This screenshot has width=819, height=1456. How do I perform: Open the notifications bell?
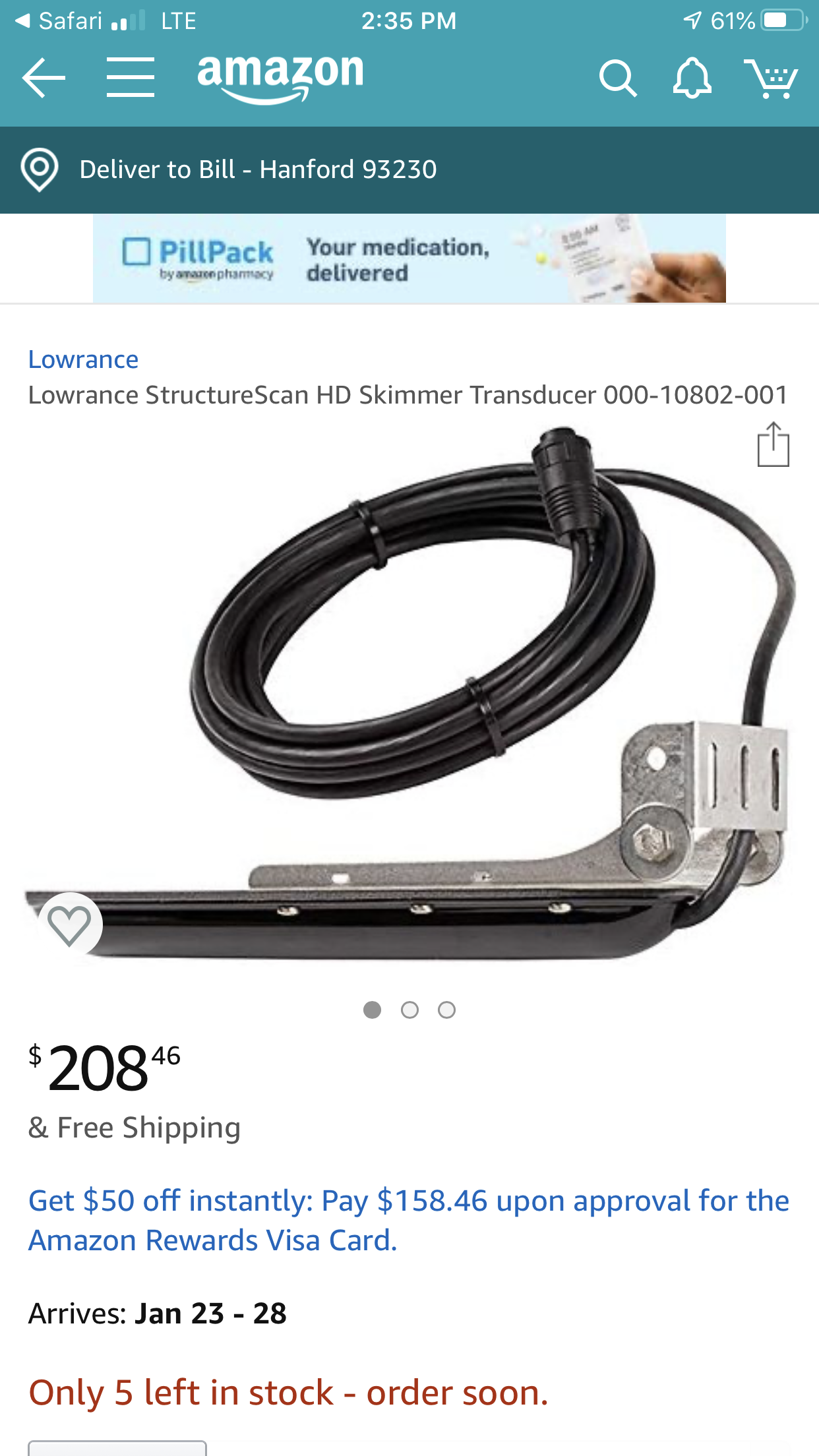pos(692,78)
